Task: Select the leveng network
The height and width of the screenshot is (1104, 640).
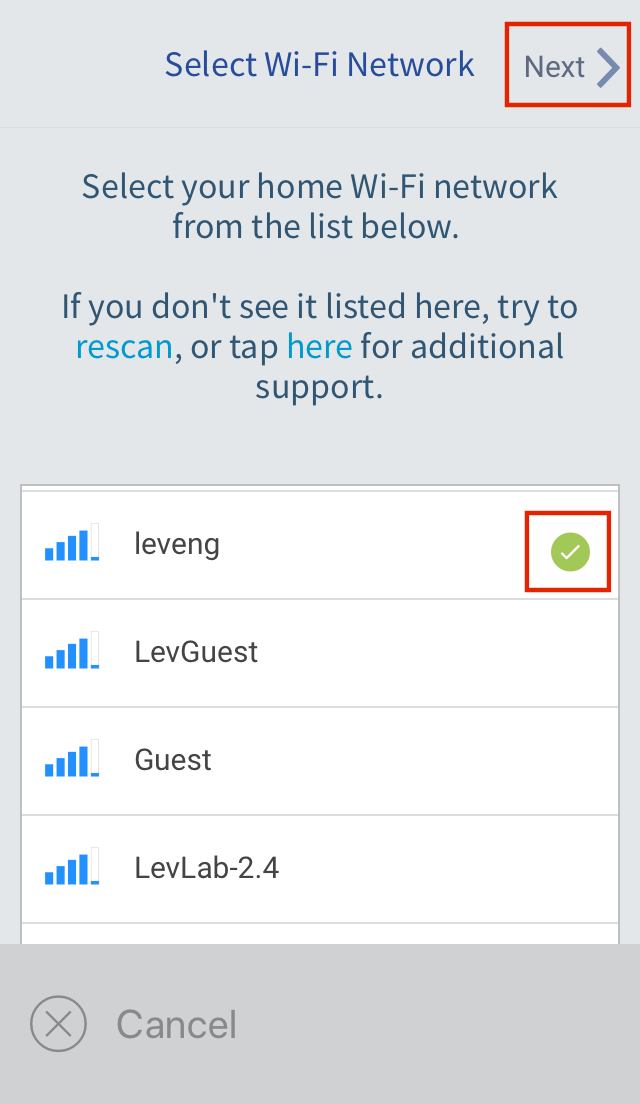Action: click(x=320, y=545)
